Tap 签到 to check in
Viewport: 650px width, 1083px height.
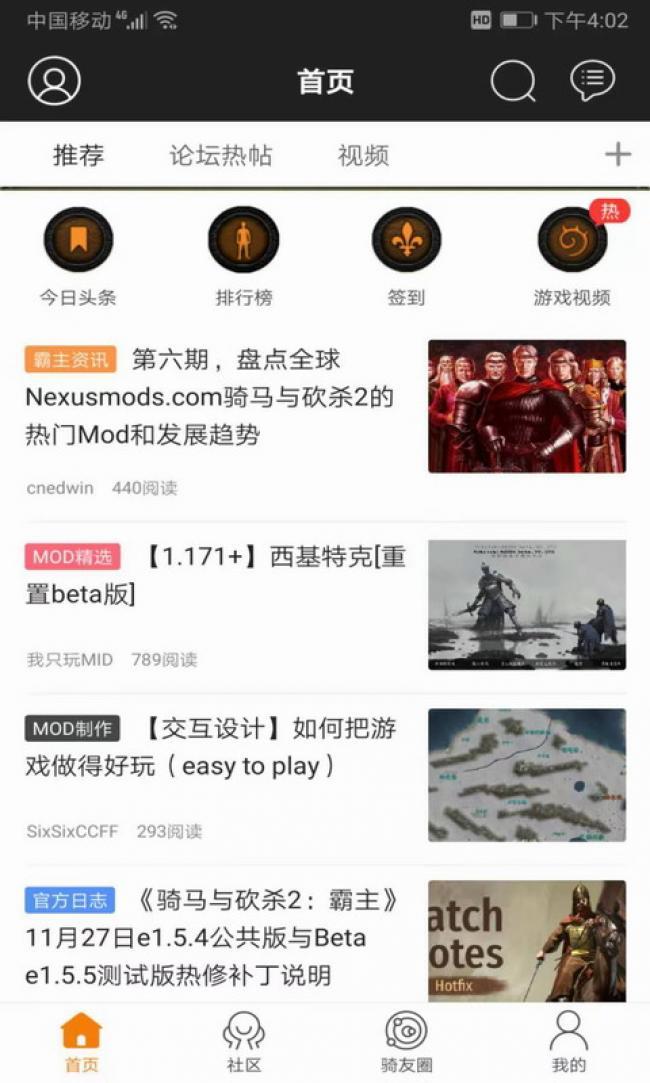(406, 240)
